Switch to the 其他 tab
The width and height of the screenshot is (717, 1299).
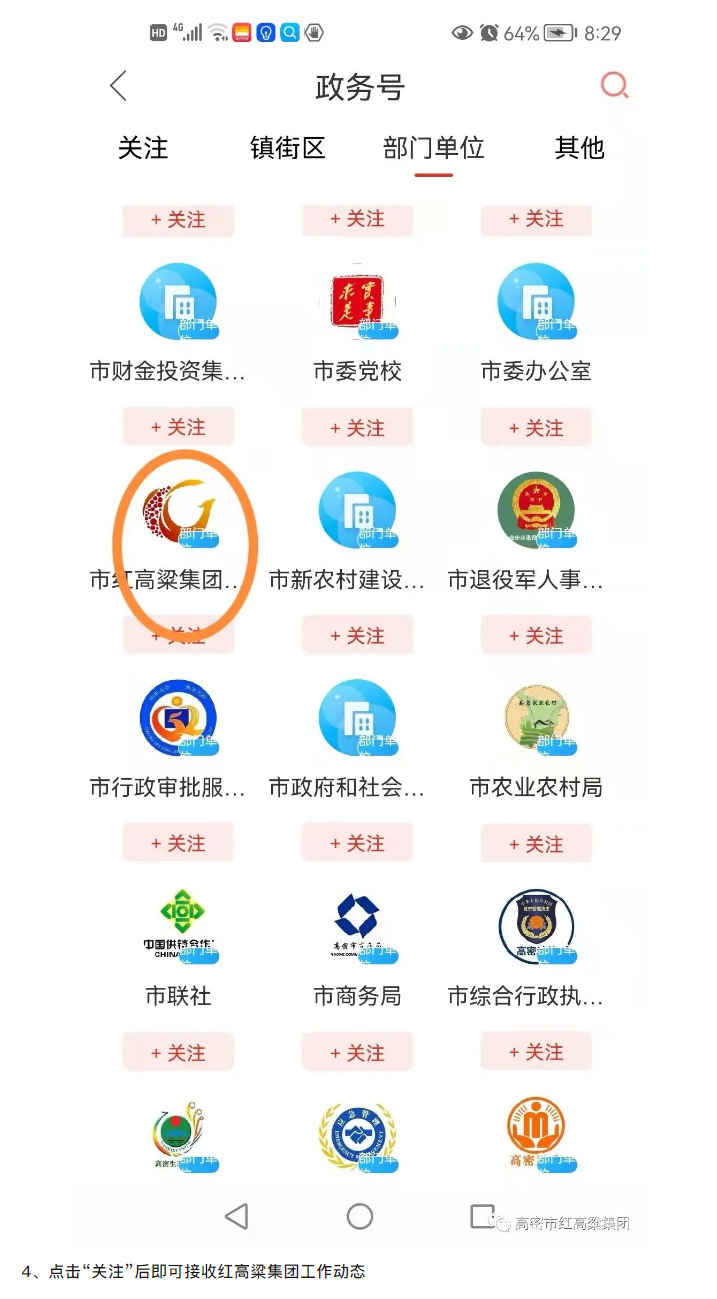[580, 148]
